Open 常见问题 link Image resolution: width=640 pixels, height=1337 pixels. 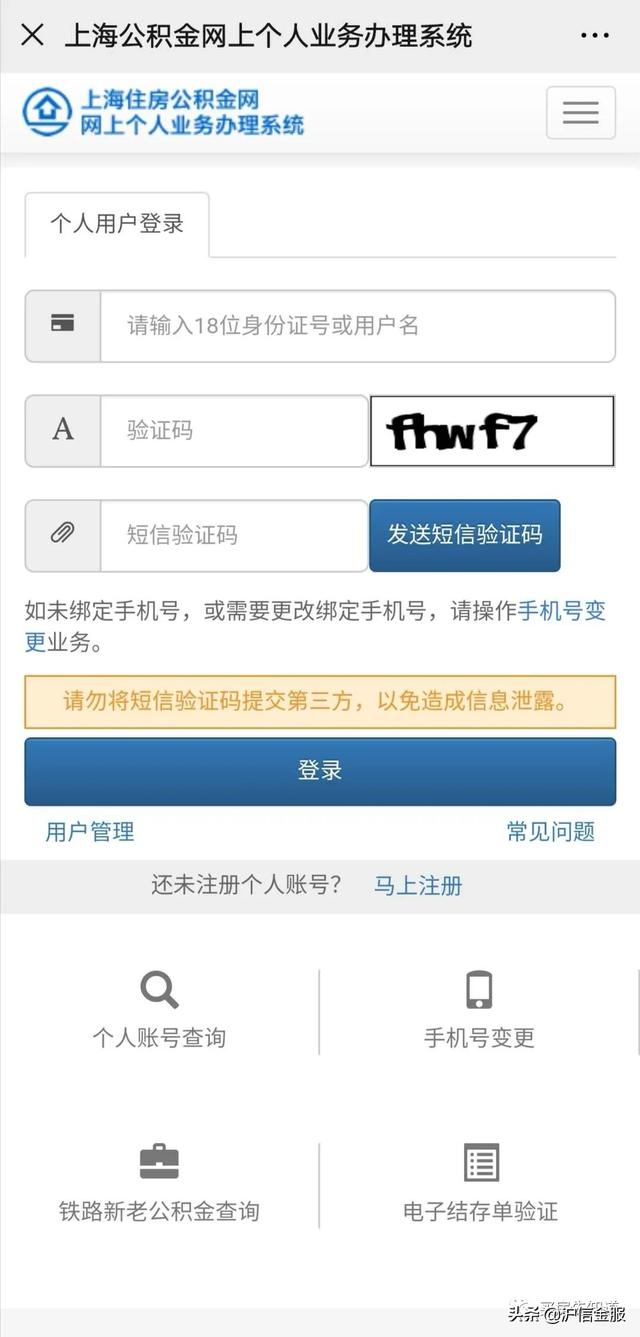pyautogui.click(x=550, y=832)
